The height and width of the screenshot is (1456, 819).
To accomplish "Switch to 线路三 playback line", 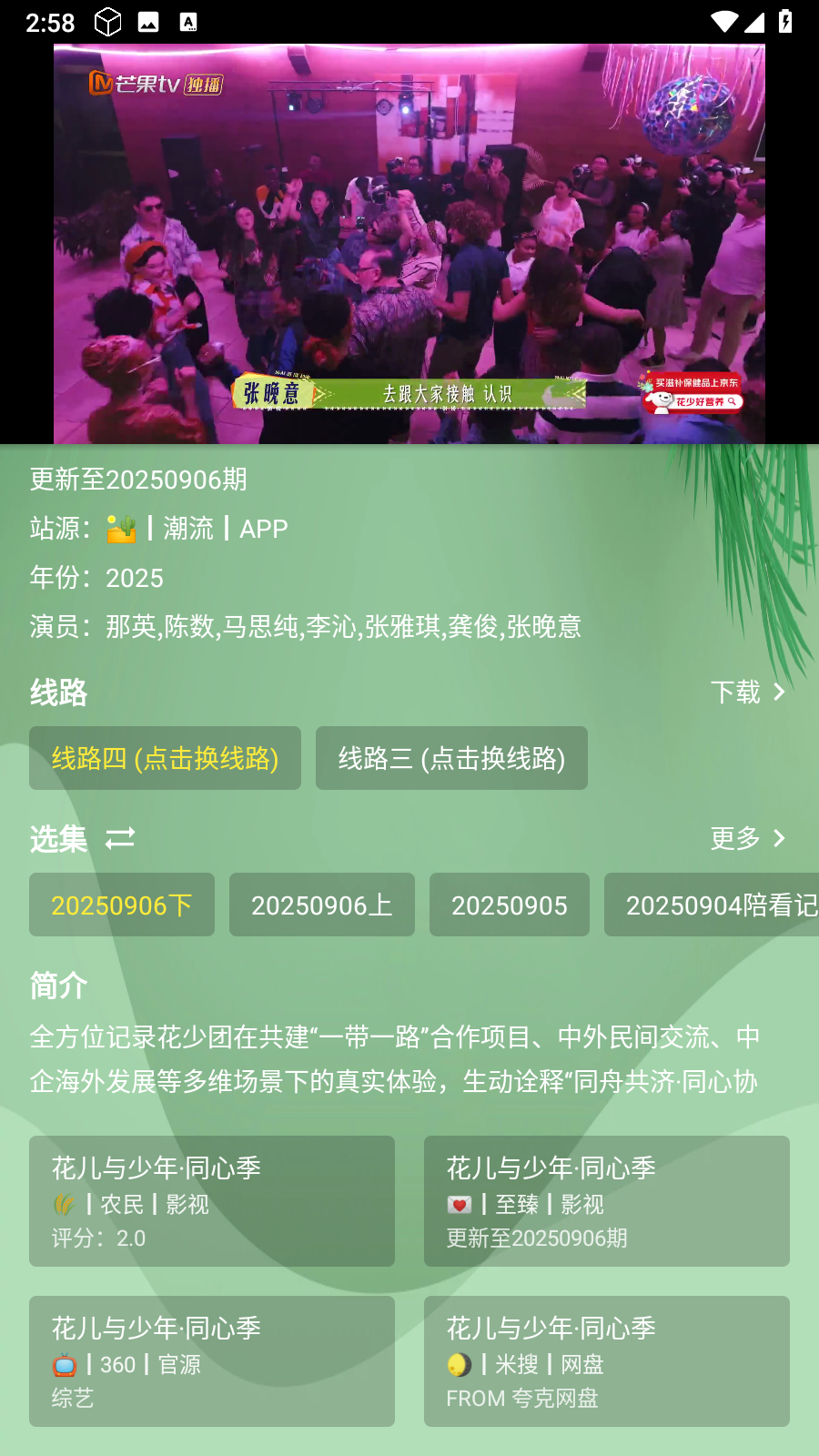I will (x=451, y=758).
